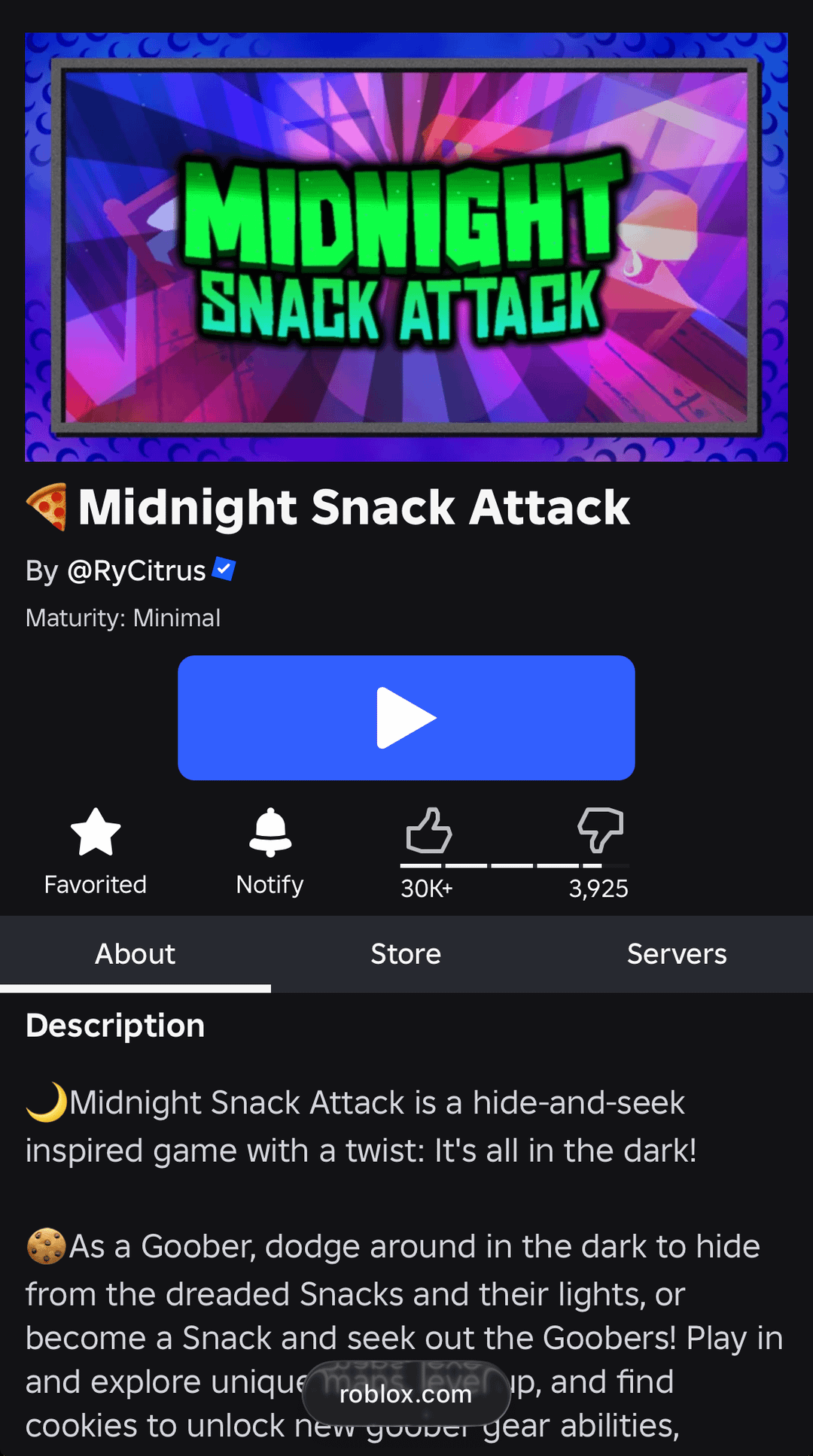Tap the roblox.com address pill
Image resolution: width=813 pixels, height=1456 pixels.
pos(406,1394)
